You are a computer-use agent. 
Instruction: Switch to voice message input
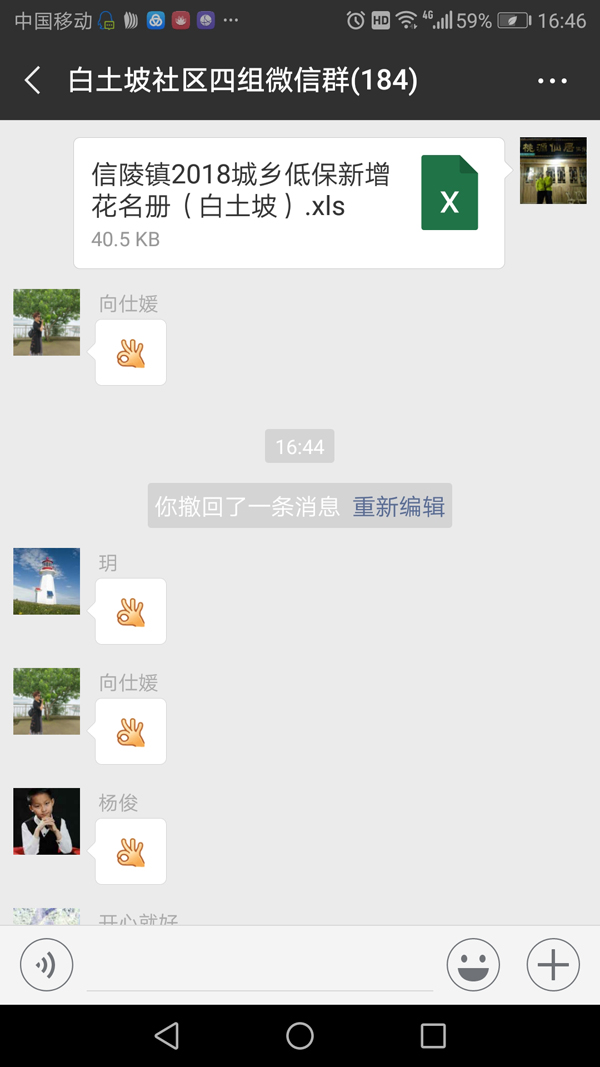[x=47, y=965]
